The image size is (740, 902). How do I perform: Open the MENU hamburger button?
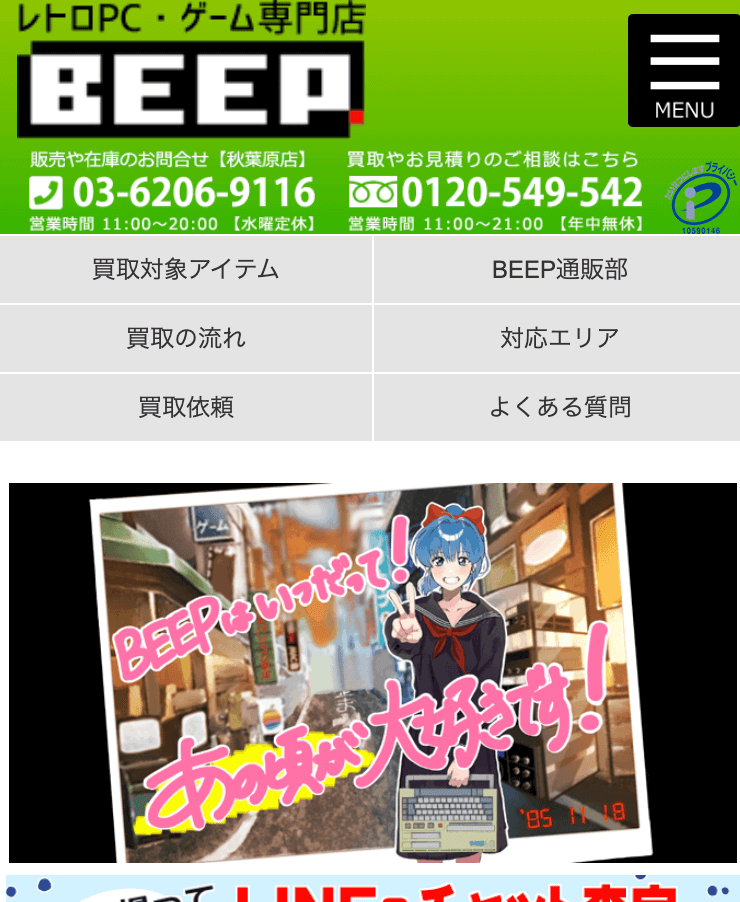point(684,71)
